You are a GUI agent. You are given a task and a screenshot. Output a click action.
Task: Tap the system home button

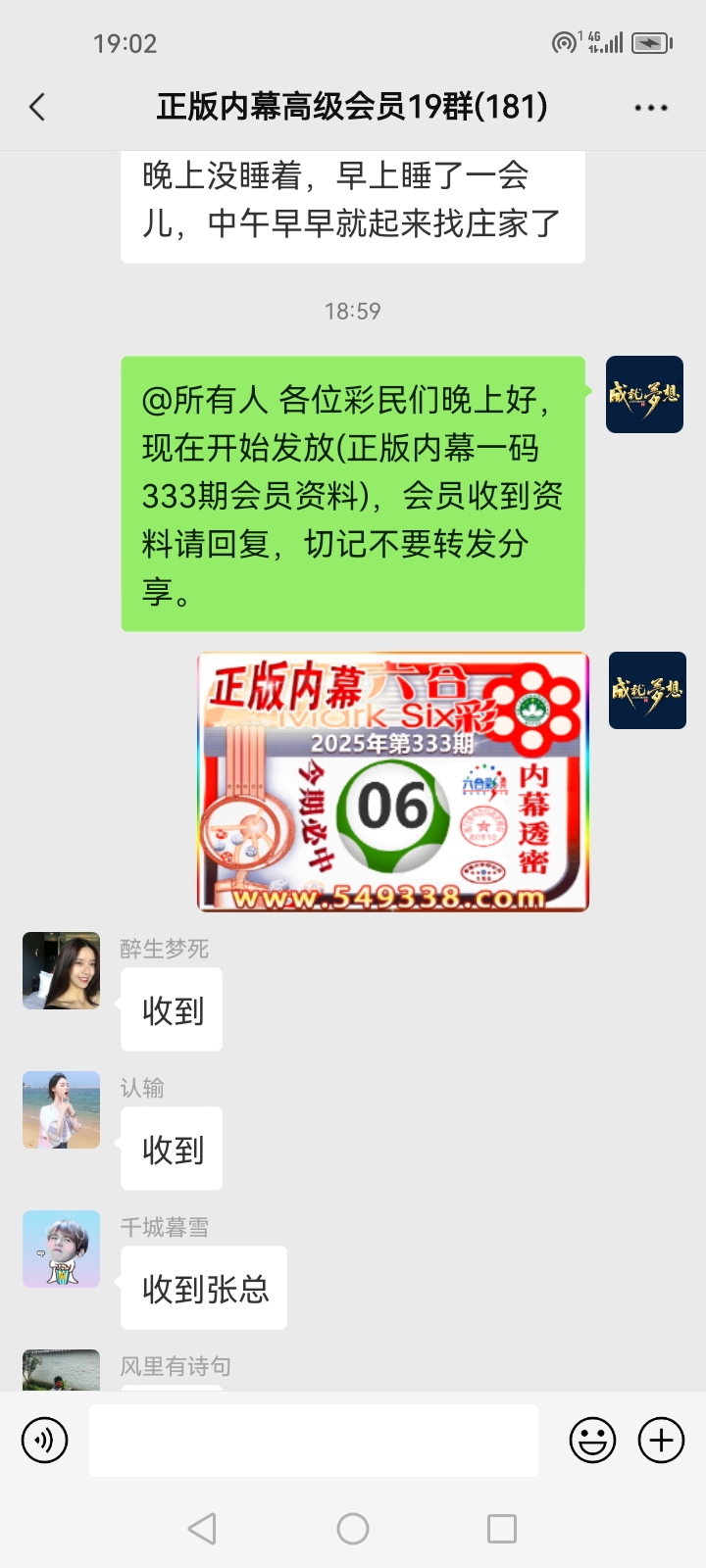pos(353,1529)
